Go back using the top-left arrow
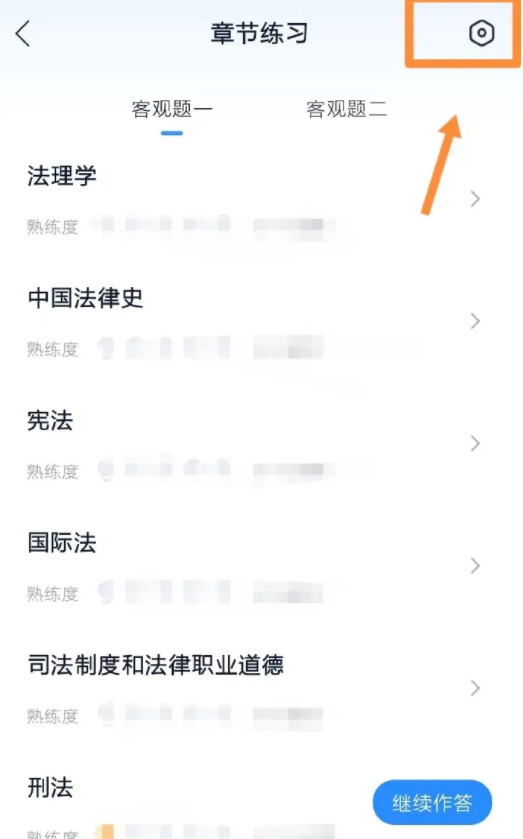Screen dimensions: 523x839 (x=22, y=34)
